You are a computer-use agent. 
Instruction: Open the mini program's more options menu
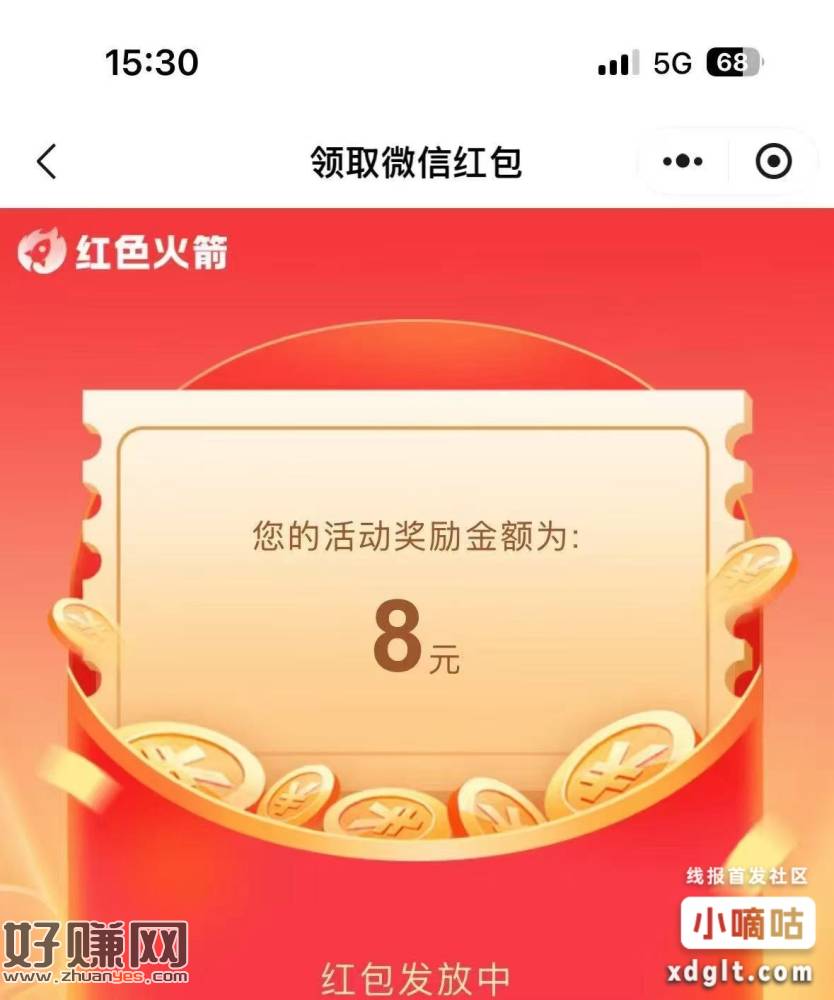[683, 162]
